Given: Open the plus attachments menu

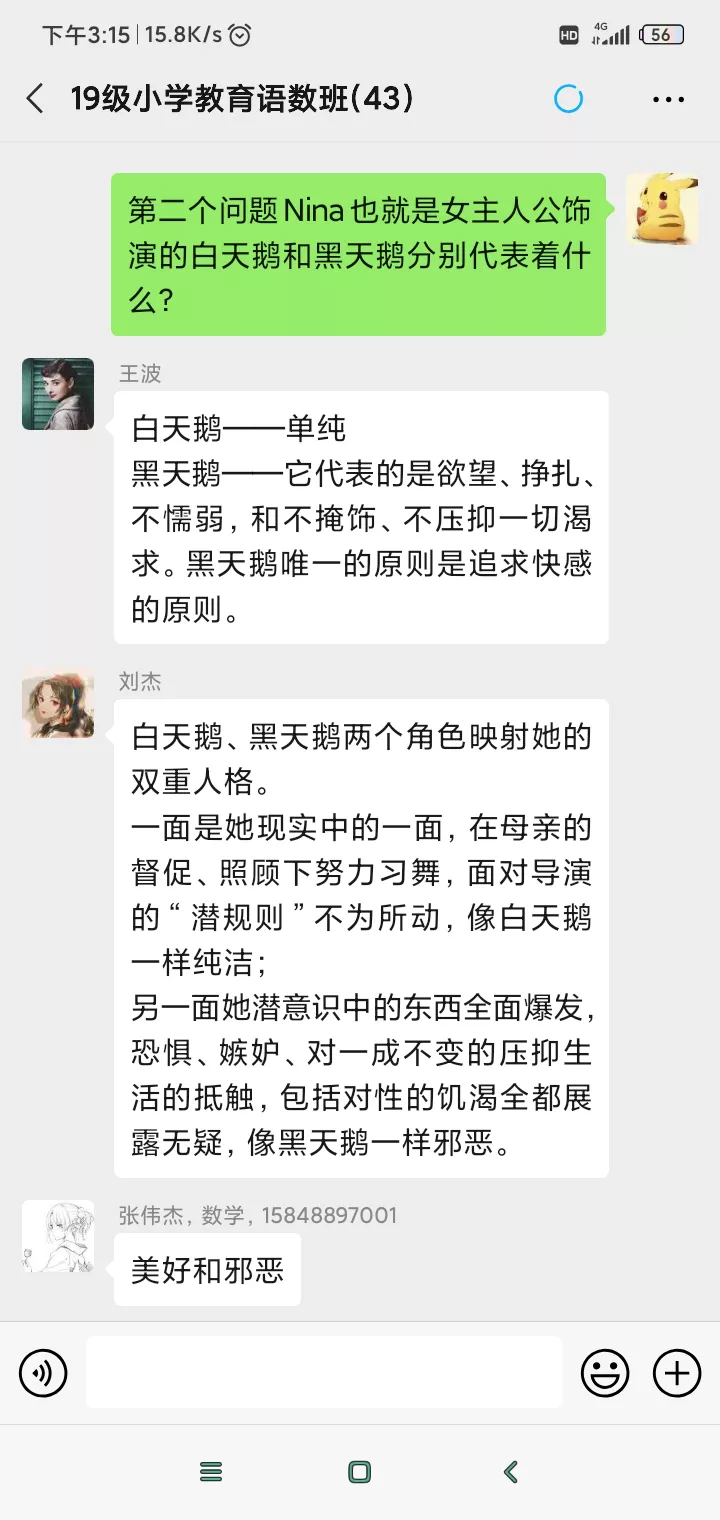Looking at the screenshot, I should [x=677, y=1372].
